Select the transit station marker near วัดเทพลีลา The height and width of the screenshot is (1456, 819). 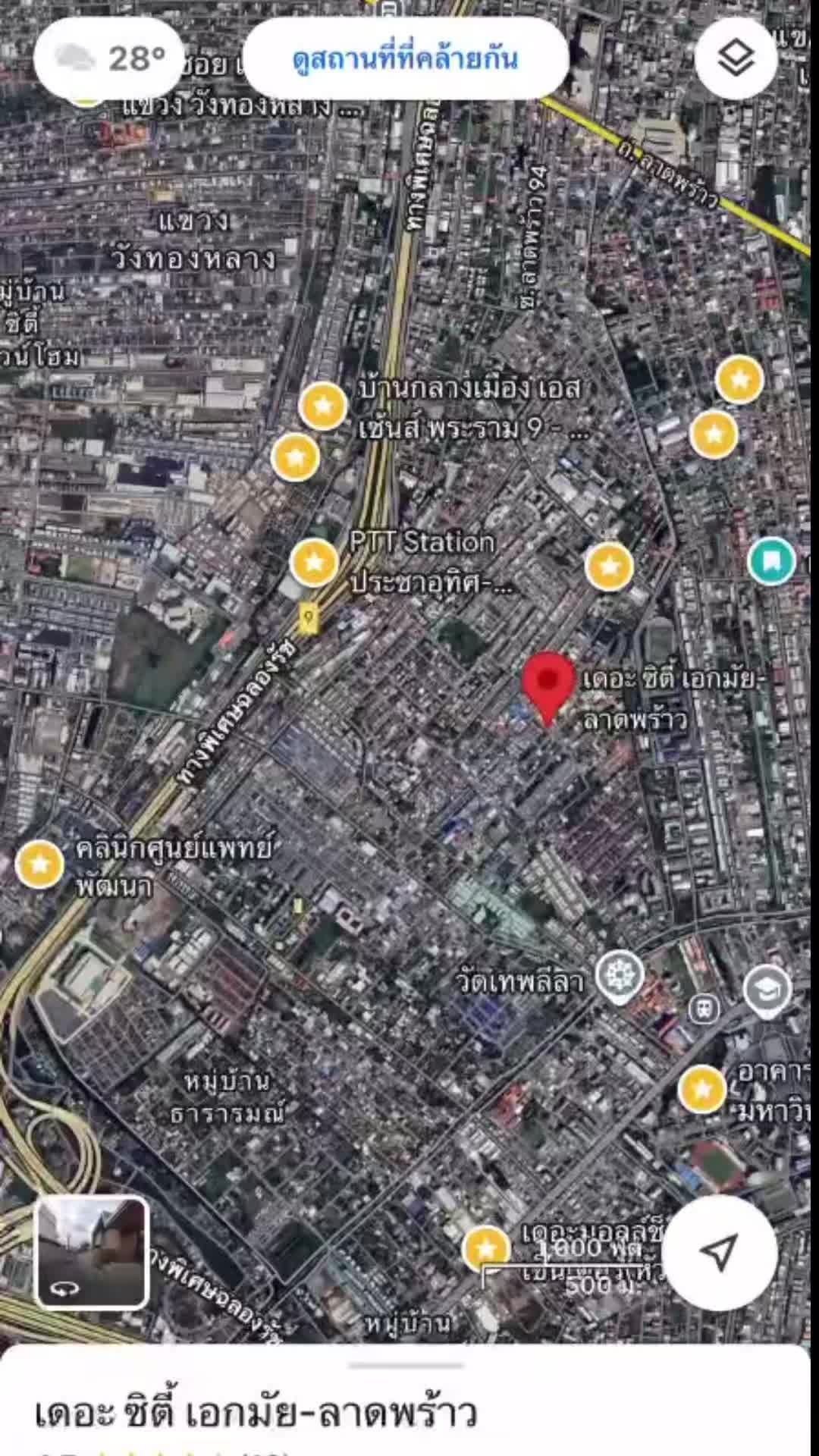coord(704,1009)
